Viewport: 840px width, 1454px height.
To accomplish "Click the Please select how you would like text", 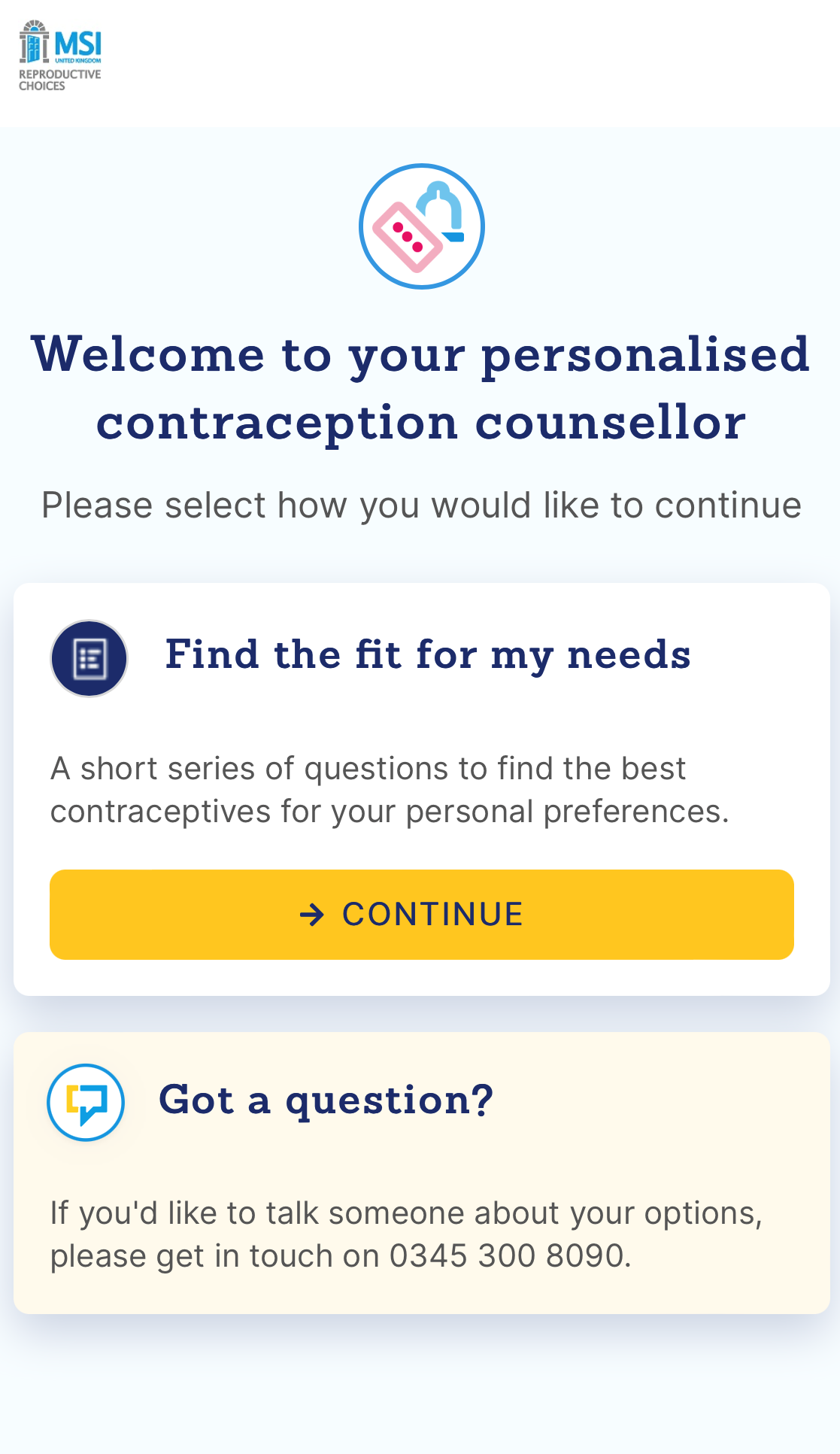I will [x=420, y=504].
